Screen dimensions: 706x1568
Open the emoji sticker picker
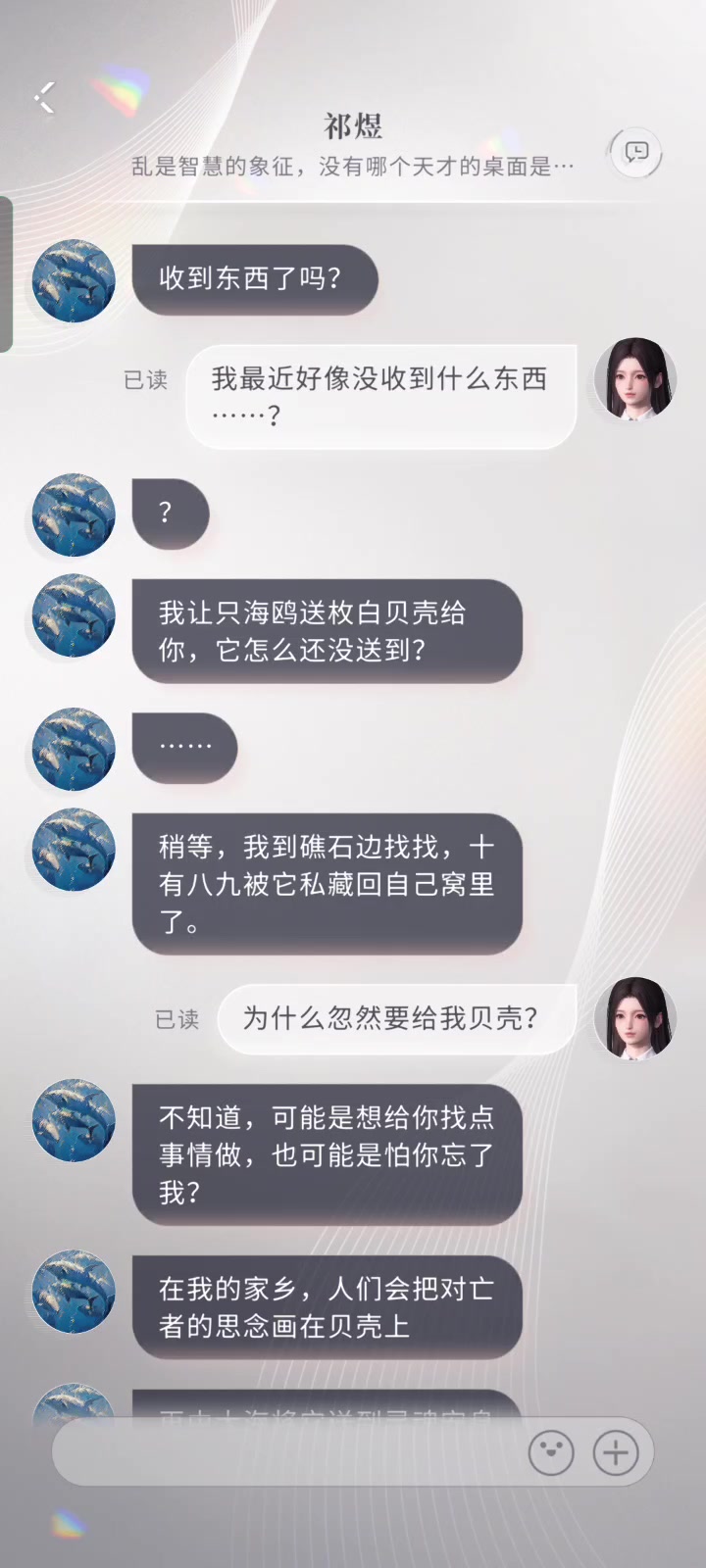click(551, 1452)
